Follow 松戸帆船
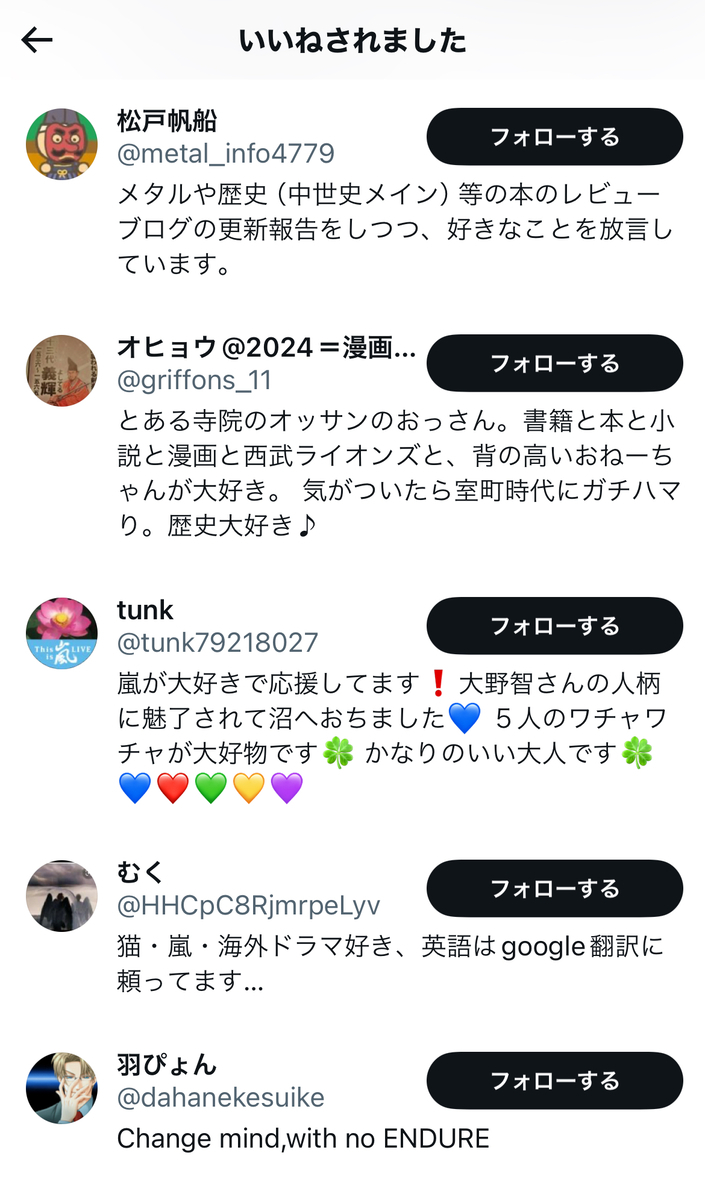The height and width of the screenshot is (1200, 705). coord(554,137)
